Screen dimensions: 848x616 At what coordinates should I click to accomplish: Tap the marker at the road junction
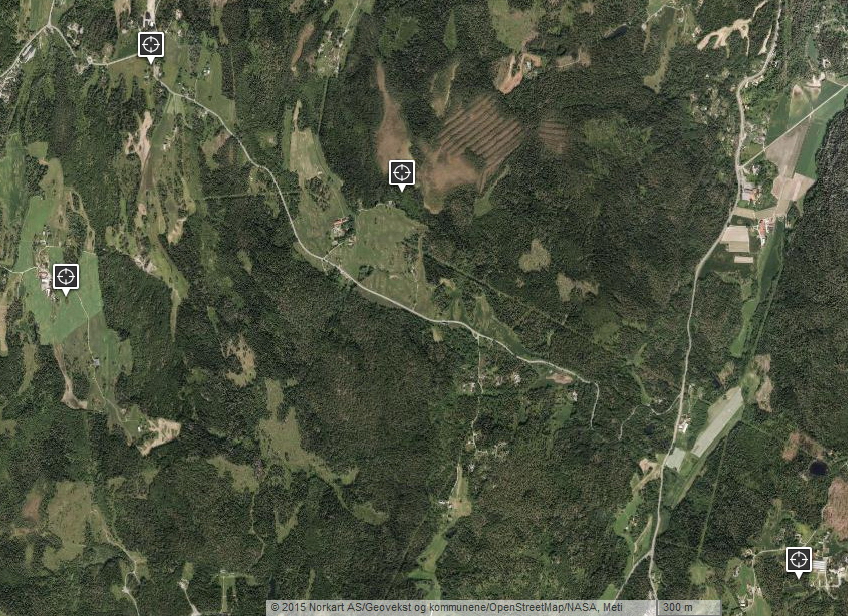coord(150,44)
